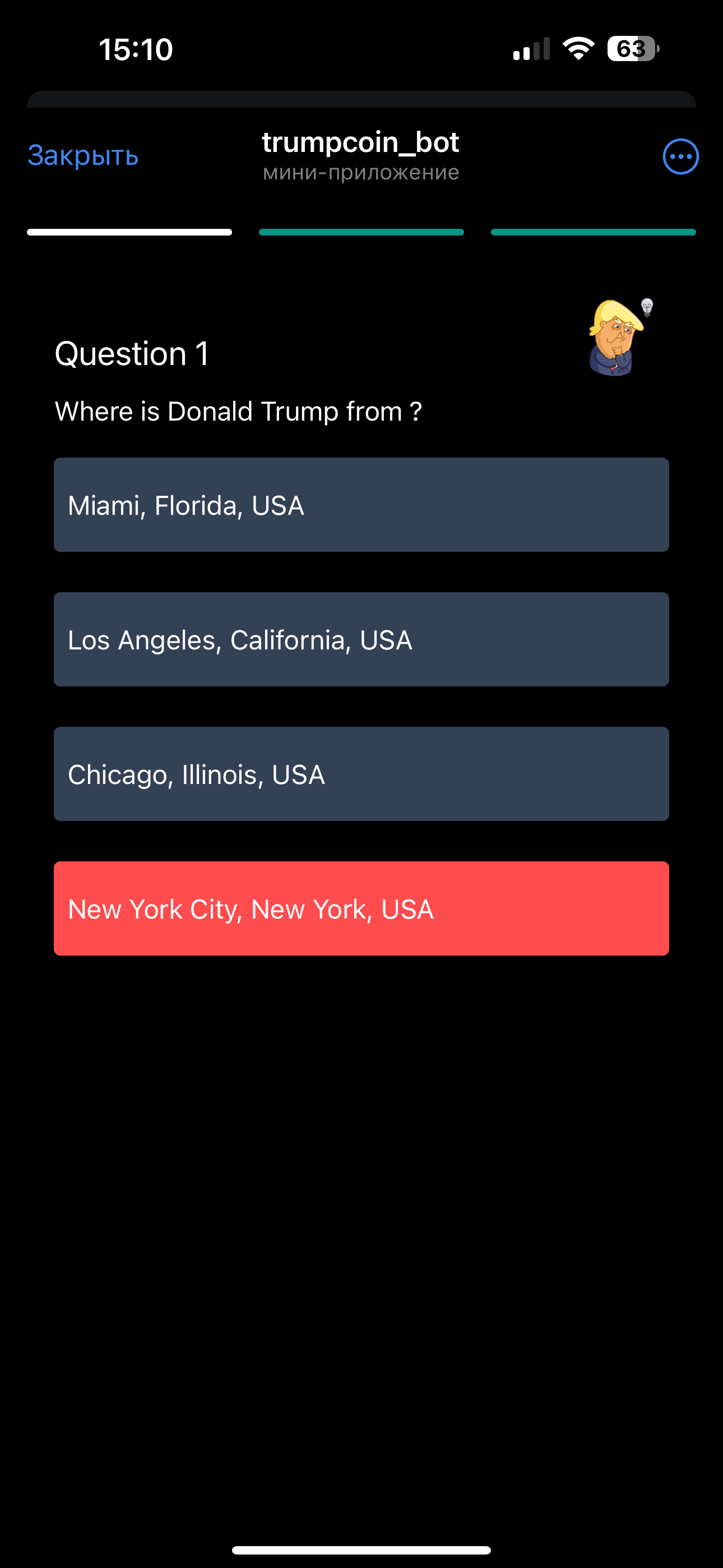Viewport: 723px width, 1568px height.
Task: Tap the clock showing 15:10
Action: pyautogui.click(x=135, y=49)
